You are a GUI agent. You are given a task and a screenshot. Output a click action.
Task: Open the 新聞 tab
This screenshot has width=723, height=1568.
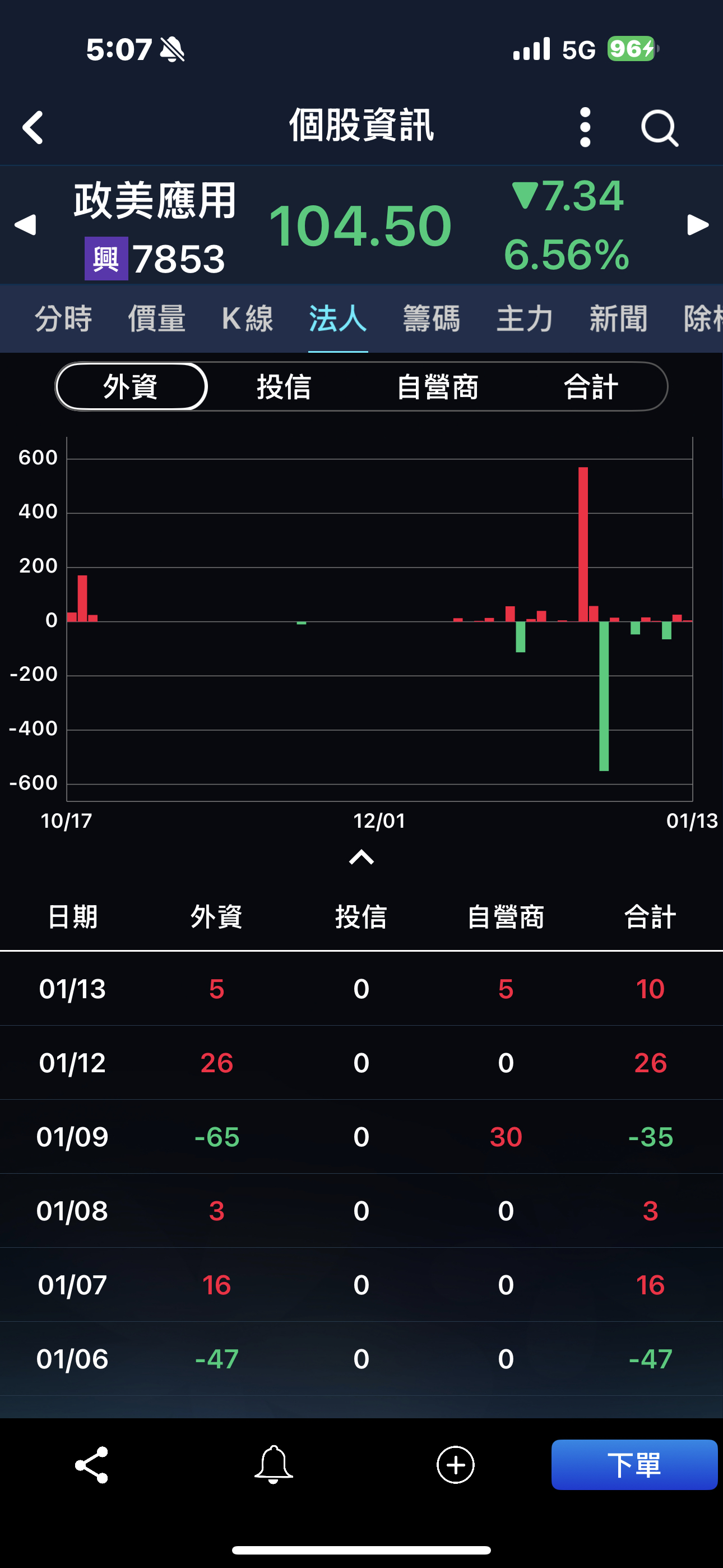(x=618, y=319)
